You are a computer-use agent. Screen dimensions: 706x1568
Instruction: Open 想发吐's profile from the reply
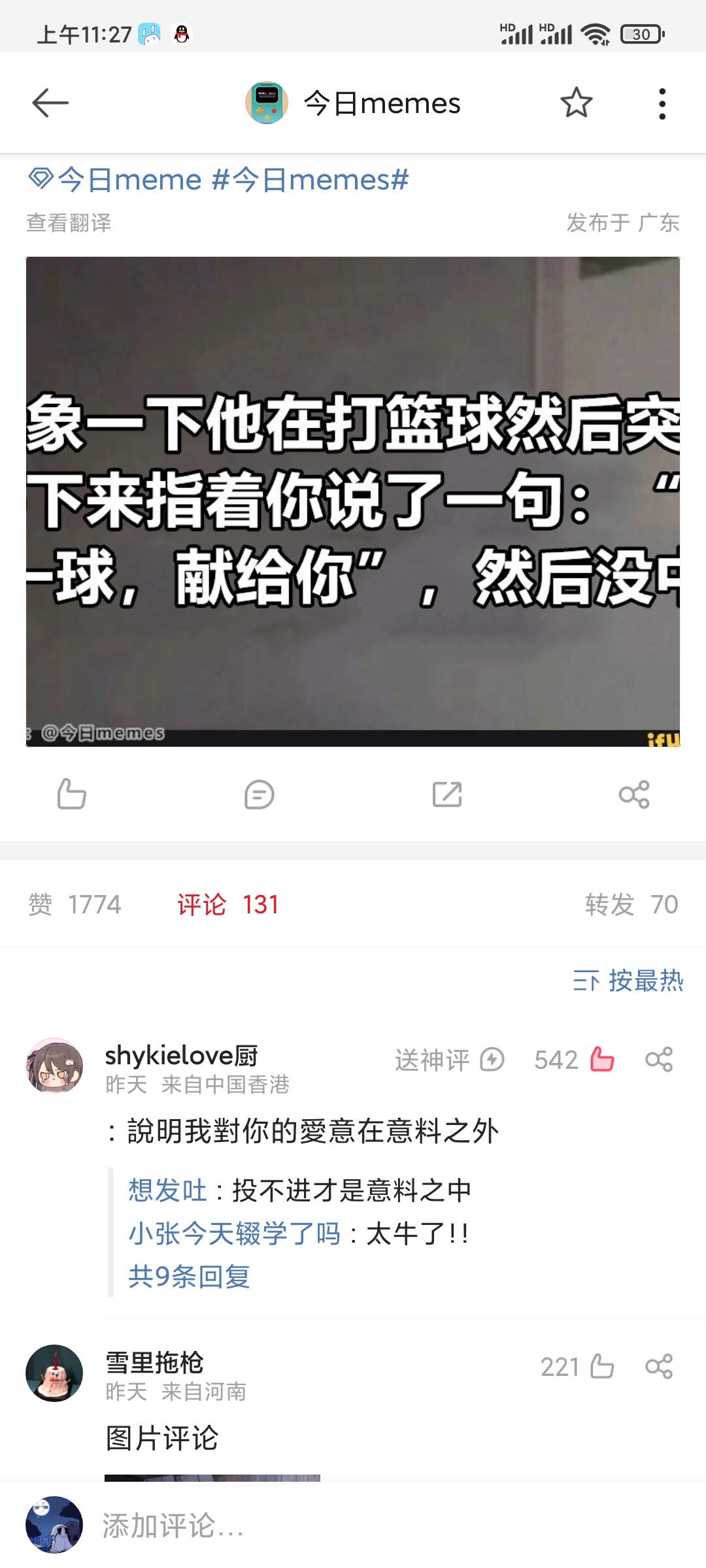pos(167,1190)
